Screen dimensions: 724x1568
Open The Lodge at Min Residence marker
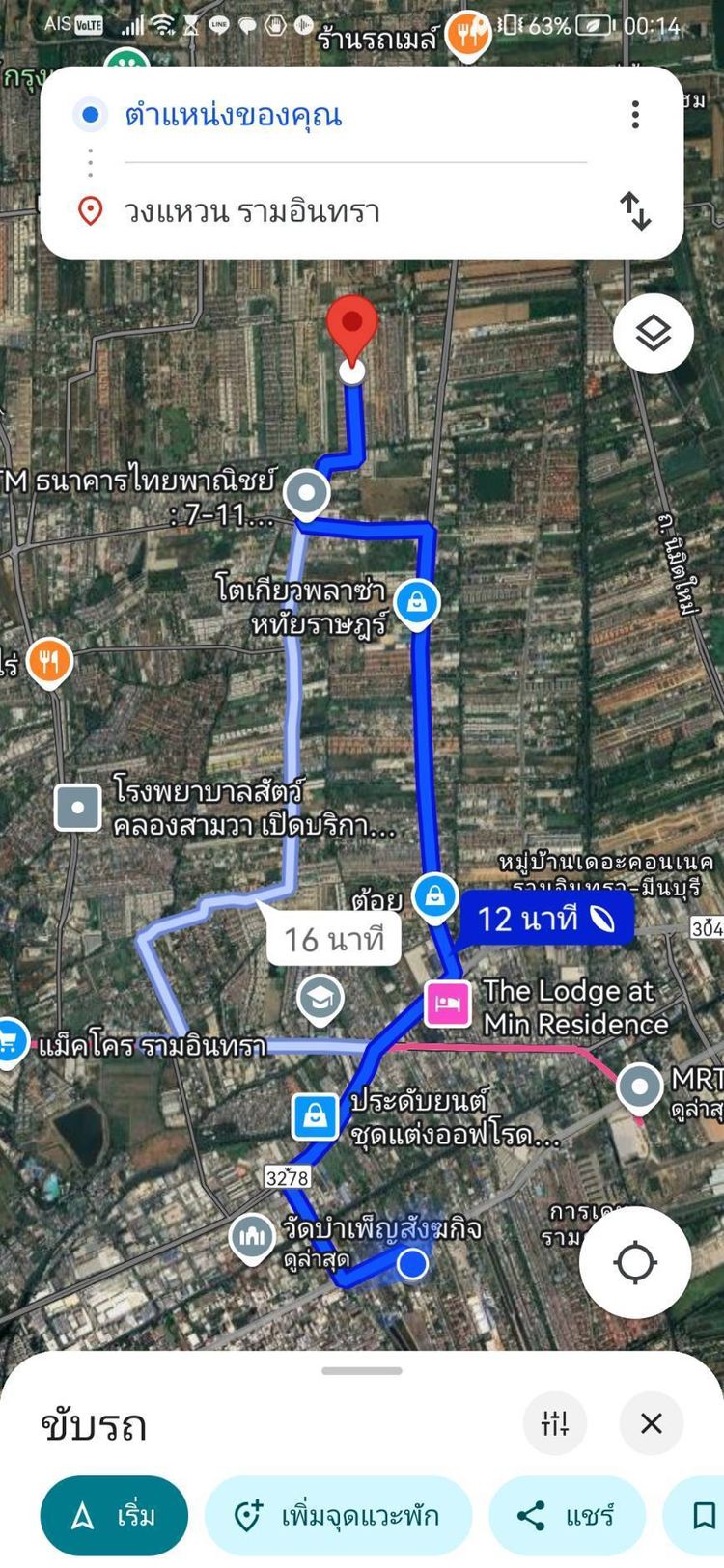[x=448, y=1004]
